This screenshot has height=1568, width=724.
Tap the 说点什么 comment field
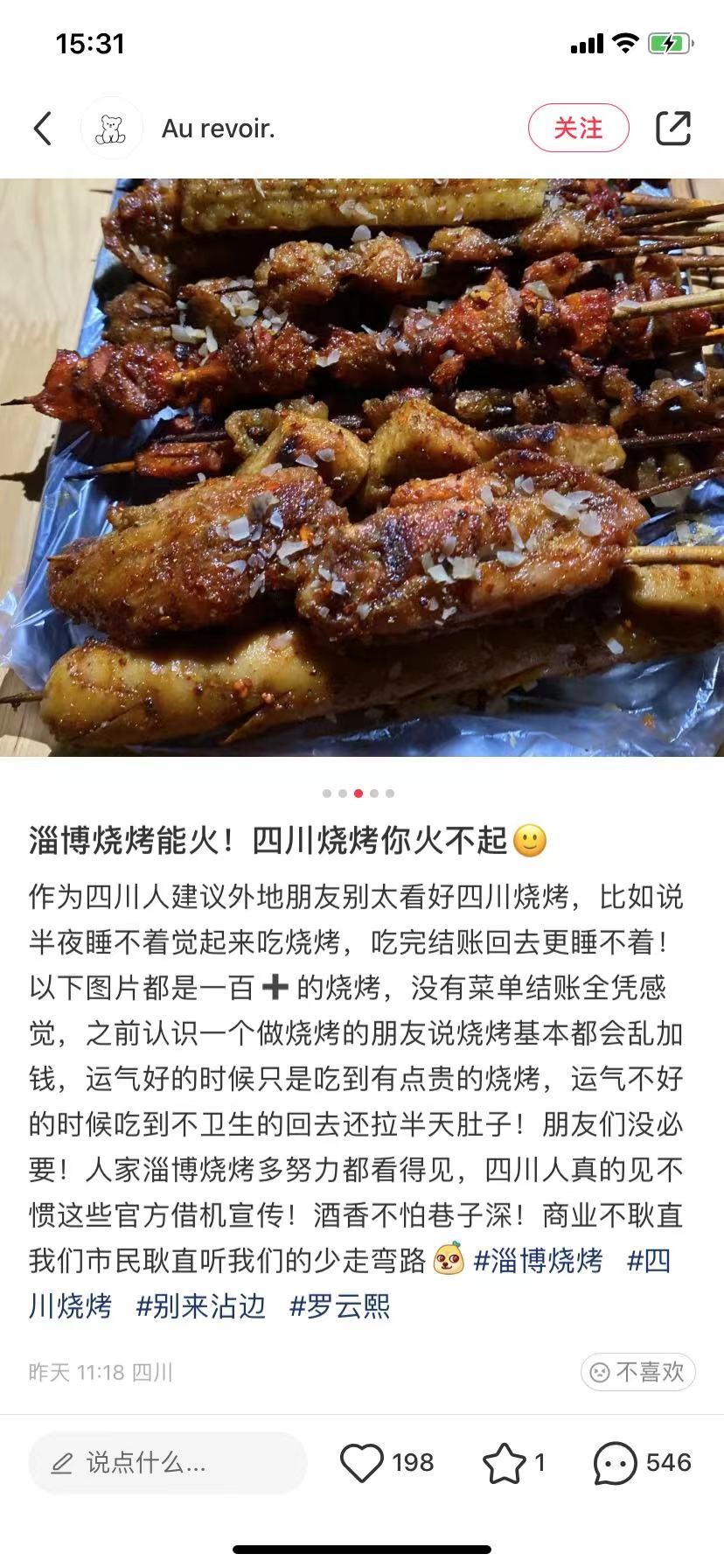click(168, 1463)
